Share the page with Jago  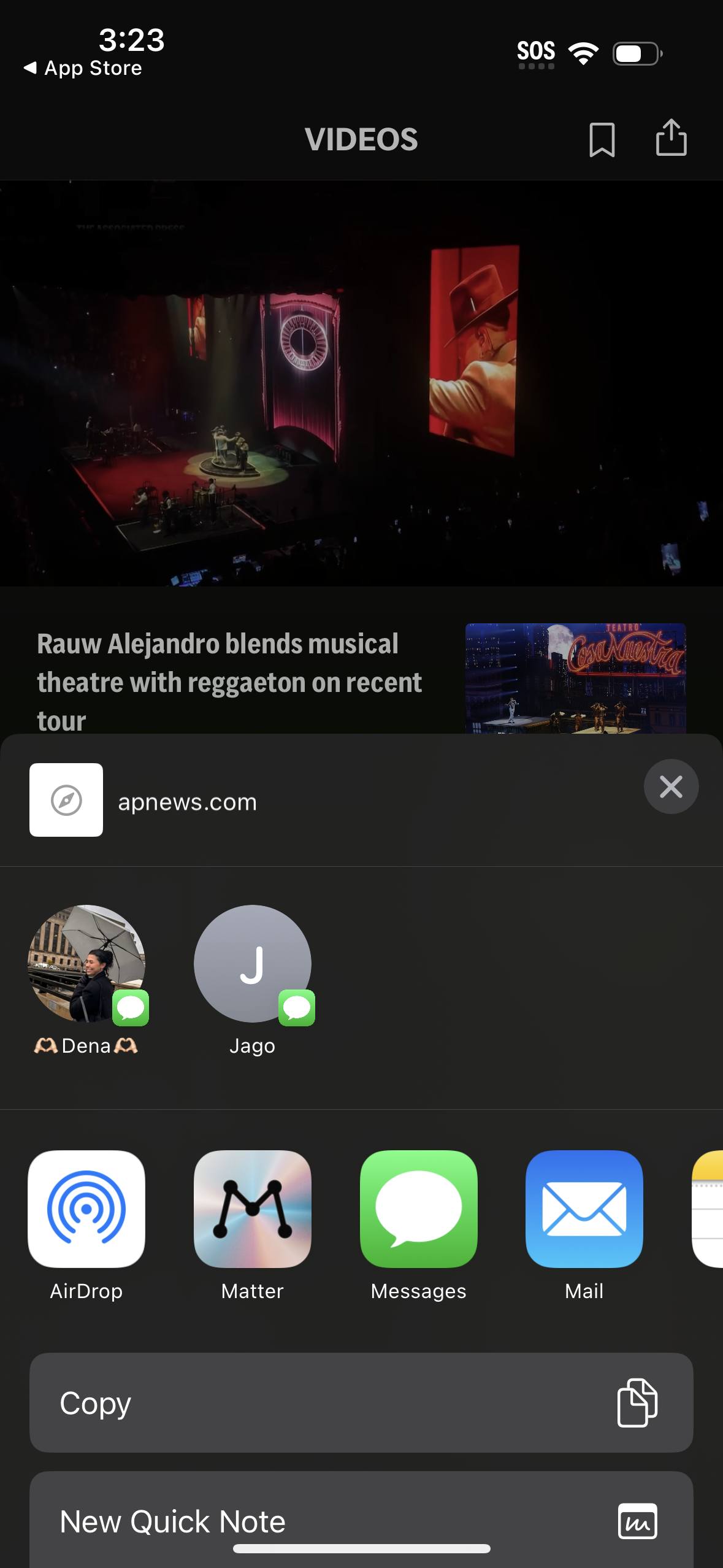(x=253, y=964)
